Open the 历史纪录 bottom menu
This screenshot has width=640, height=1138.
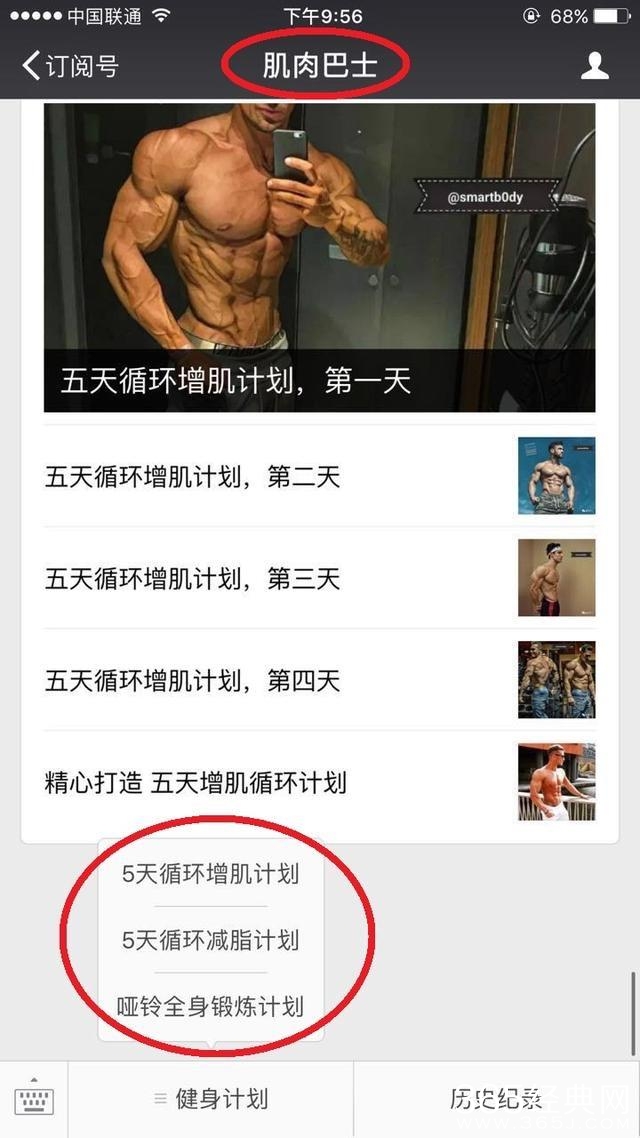pos(497,1100)
